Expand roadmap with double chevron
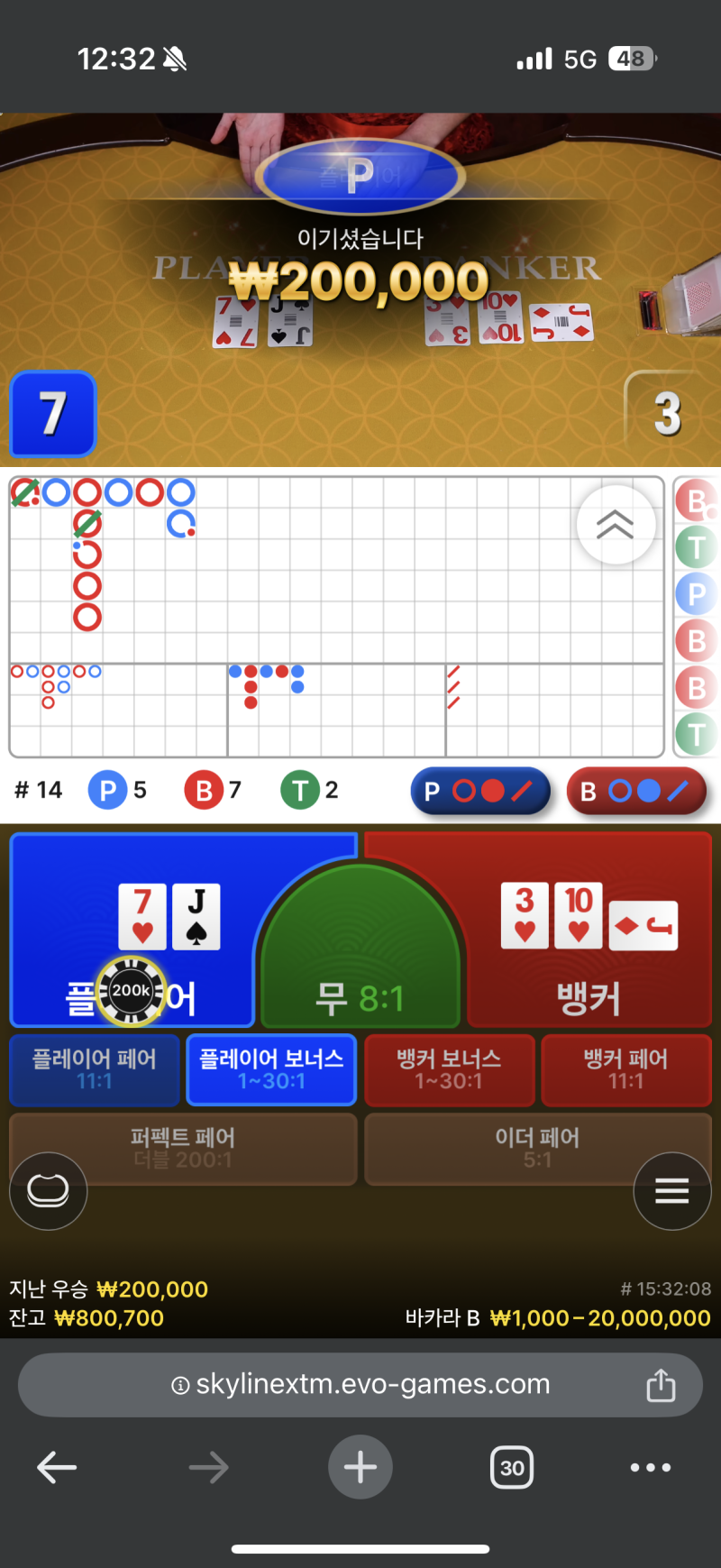721x1568 pixels. click(616, 525)
